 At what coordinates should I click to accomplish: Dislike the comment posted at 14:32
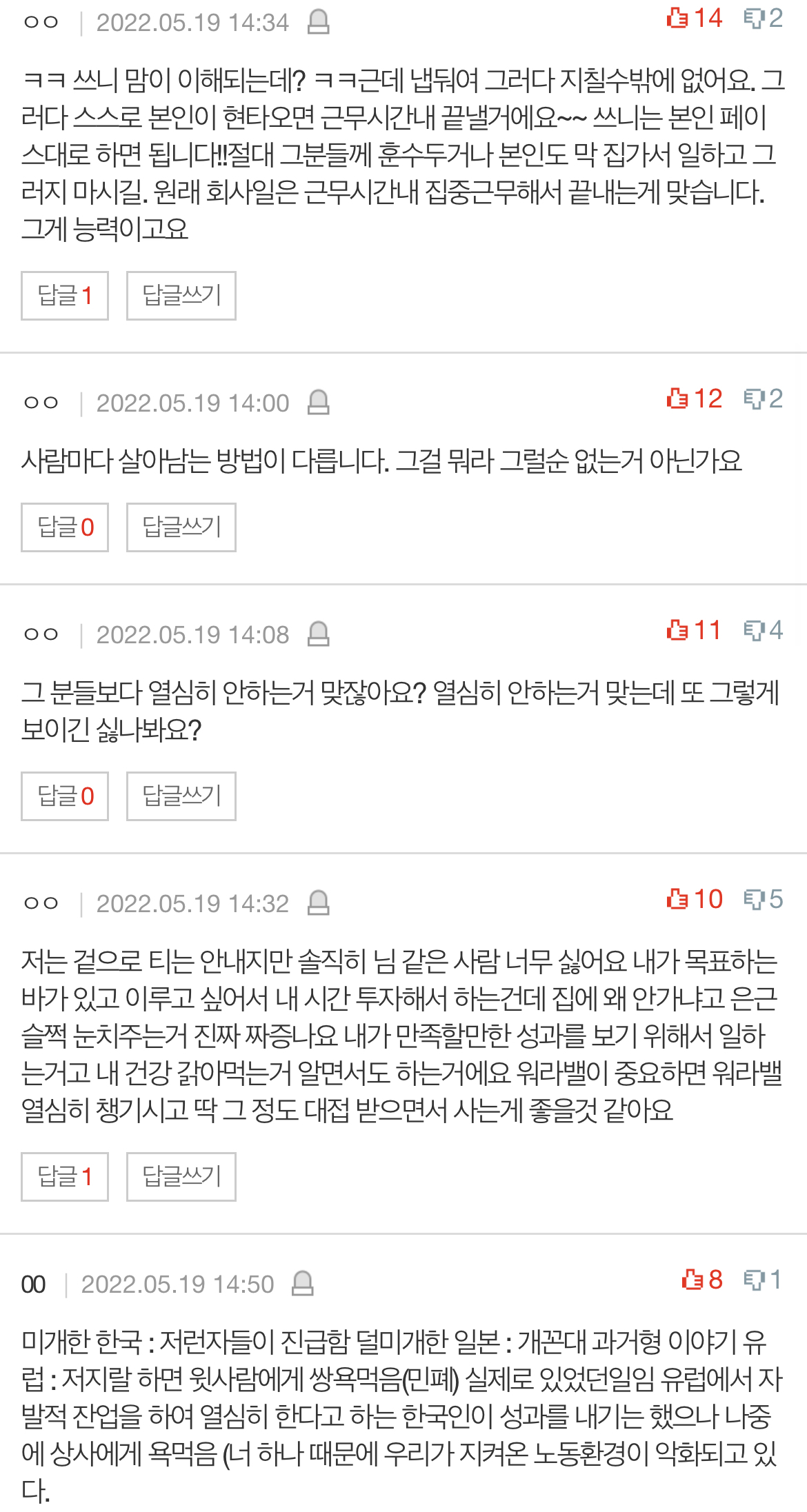pyautogui.click(x=763, y=900)
